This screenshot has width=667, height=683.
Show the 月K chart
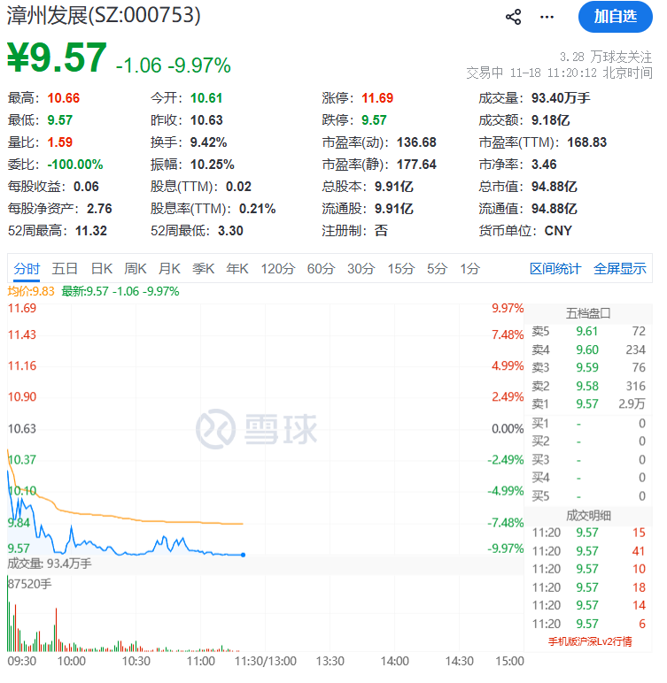169,268
